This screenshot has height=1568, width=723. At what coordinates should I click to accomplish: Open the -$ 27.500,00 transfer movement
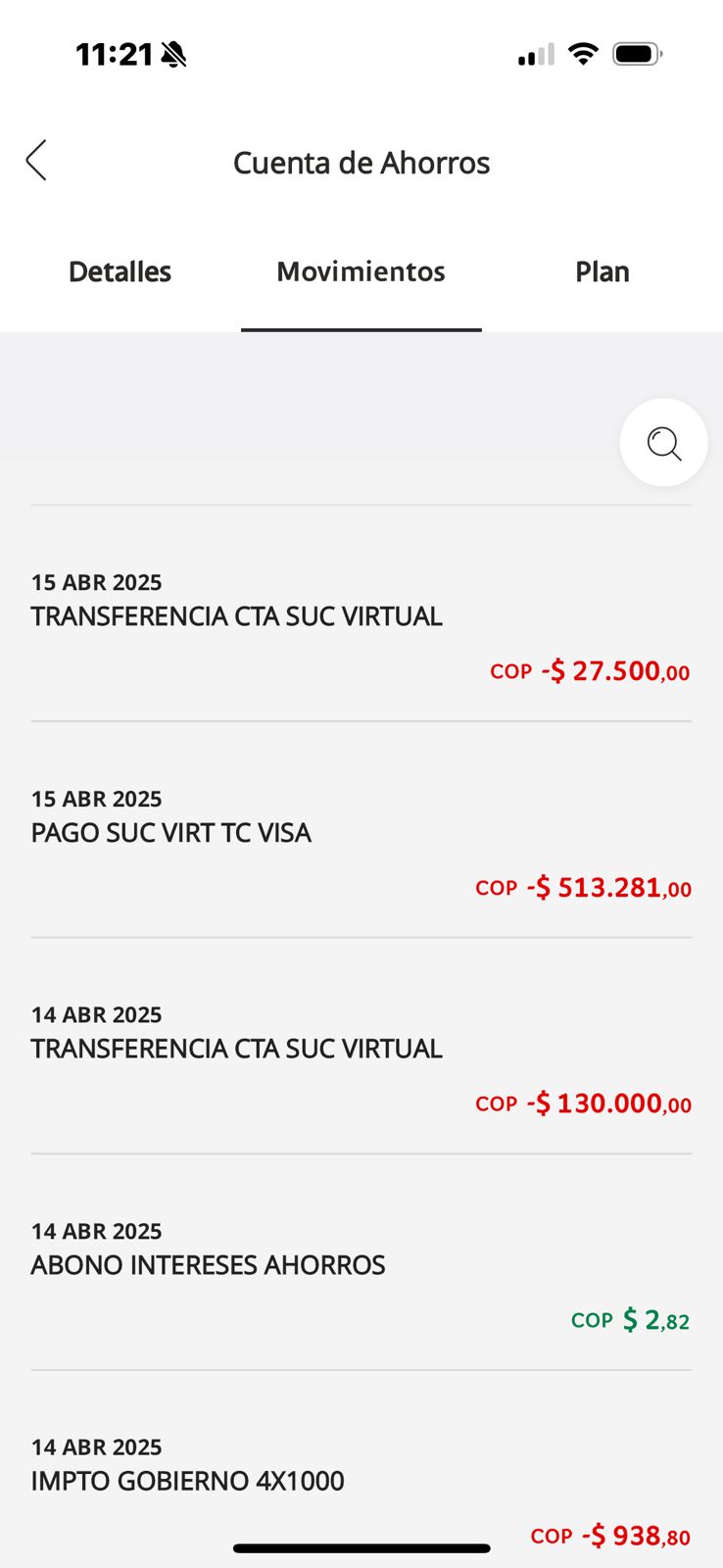[361, 625]
